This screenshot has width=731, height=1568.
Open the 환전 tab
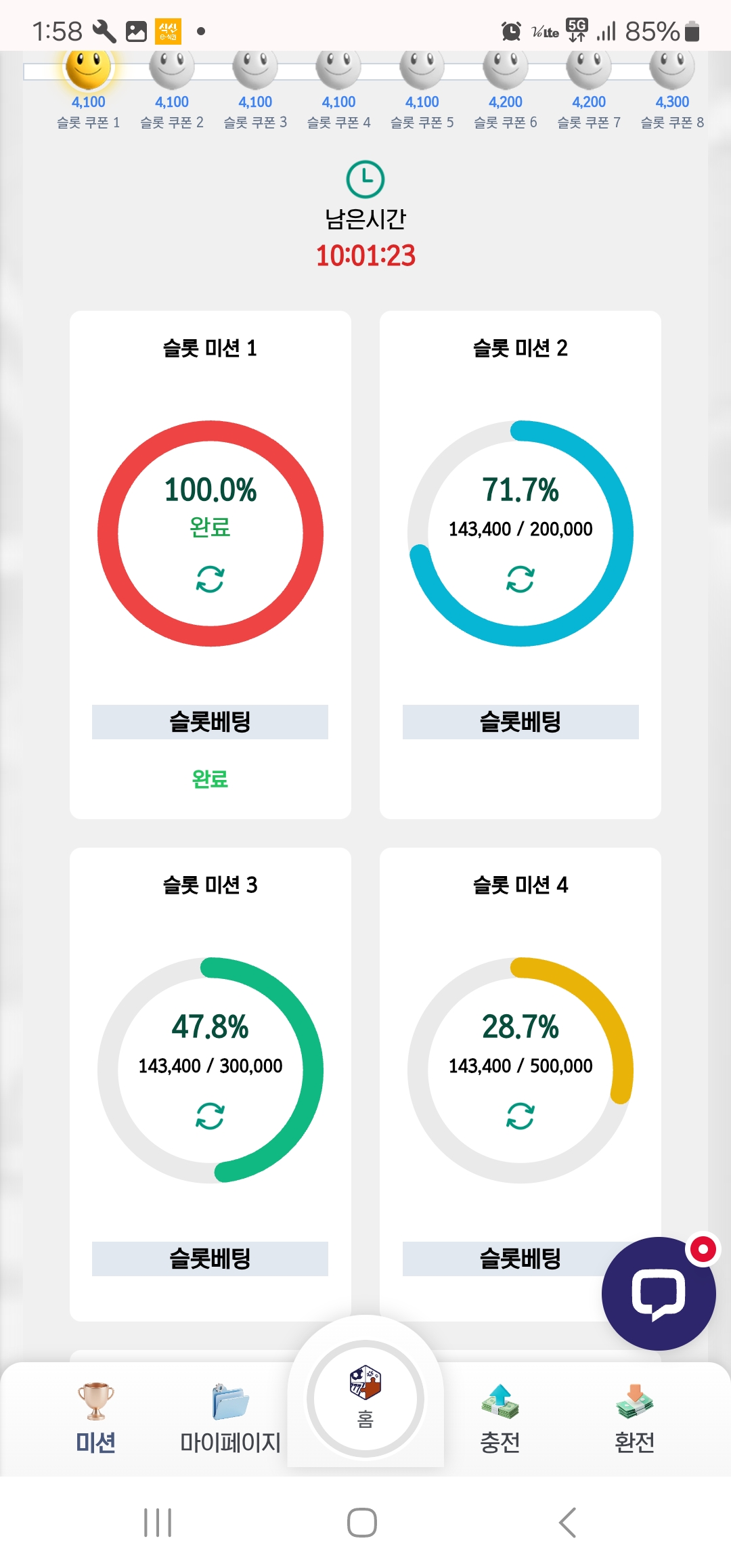[634, 1418]
